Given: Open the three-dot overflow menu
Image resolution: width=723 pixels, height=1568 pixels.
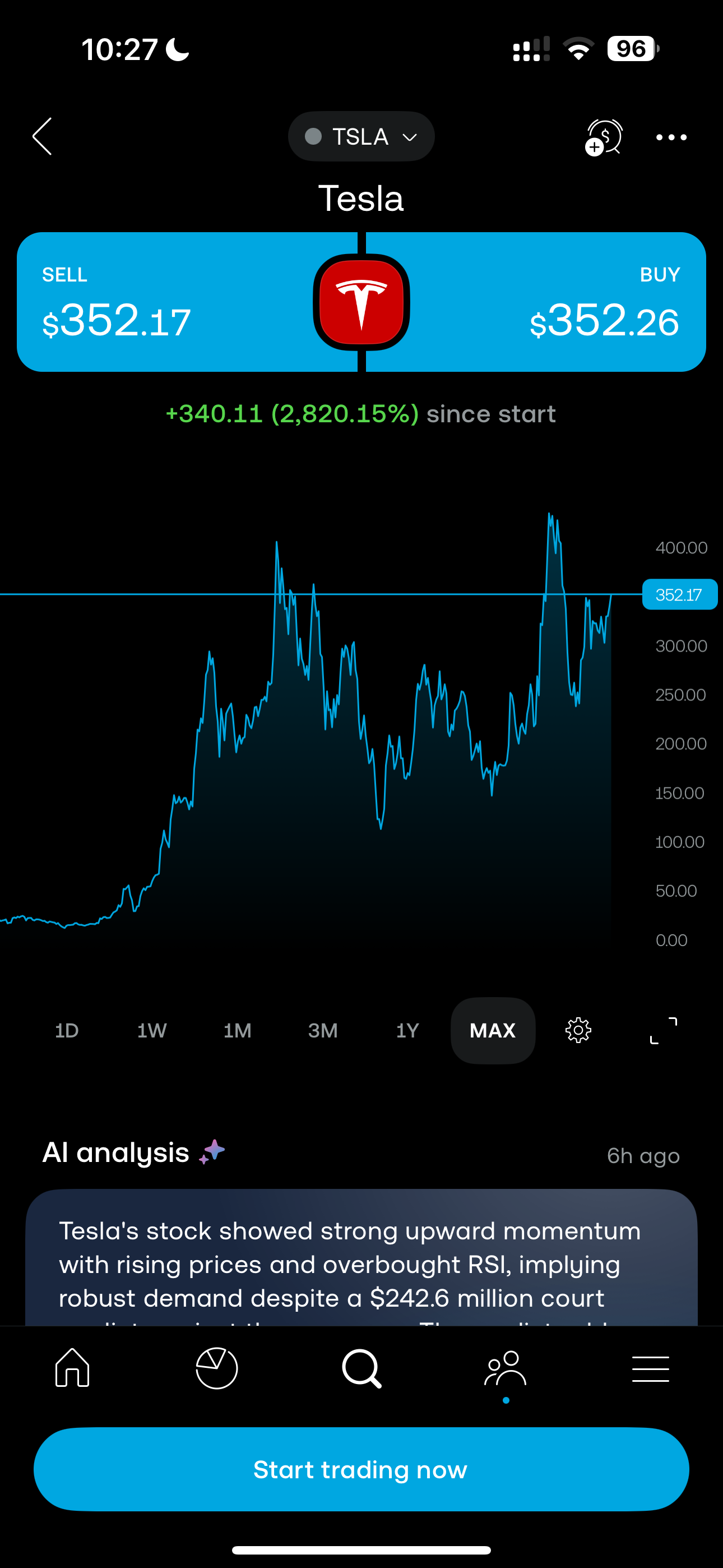Looking at the screenshot, I should (x=671, y=137).
